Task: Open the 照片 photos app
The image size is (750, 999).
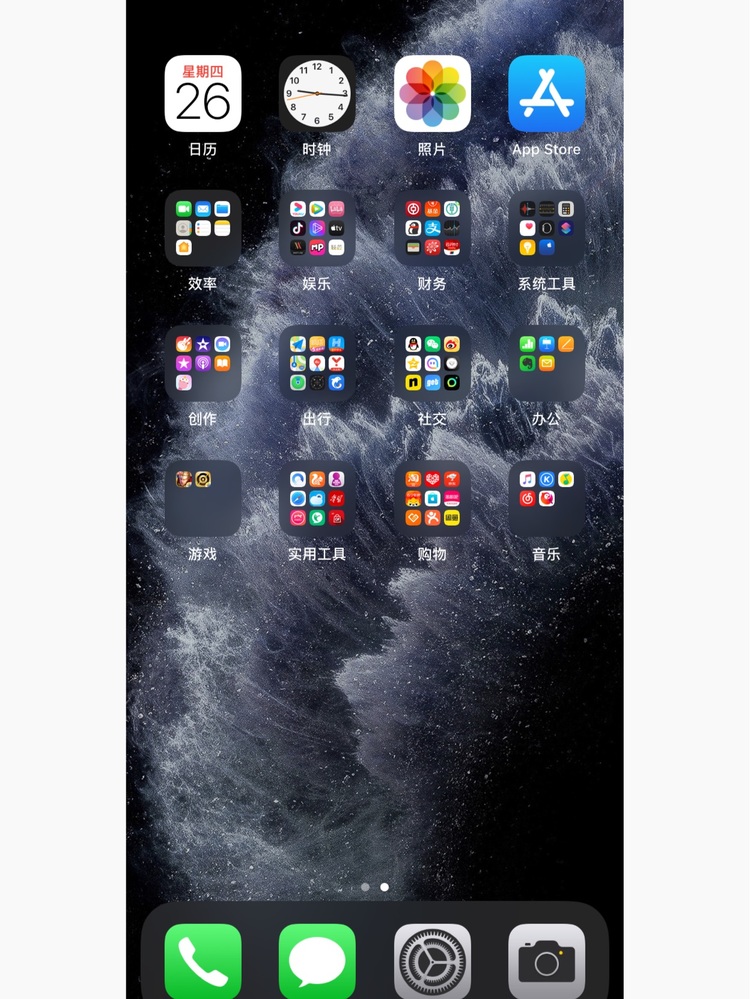Action: [432, 94]
